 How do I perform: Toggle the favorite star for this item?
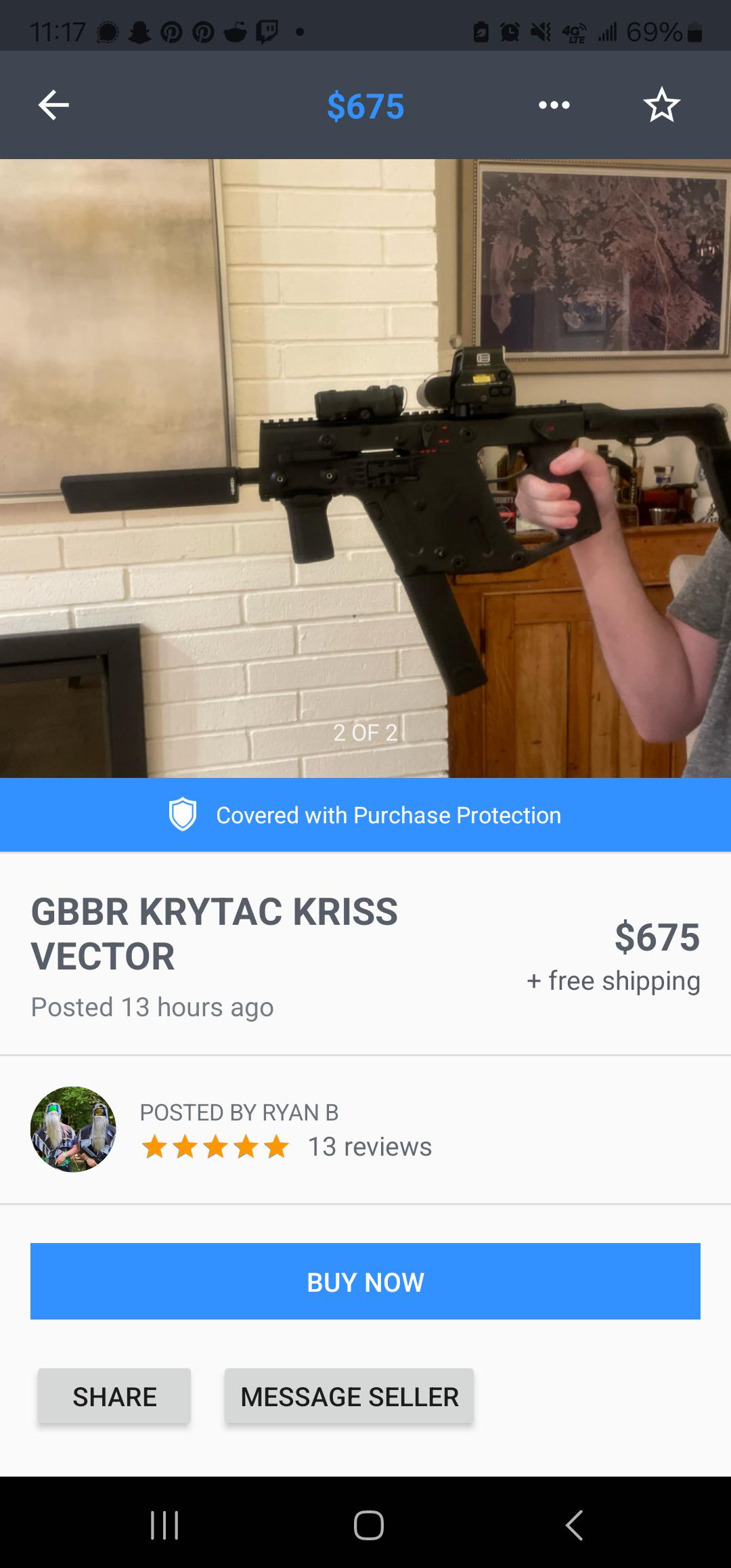pyautogui.click(x=661, y=104)
